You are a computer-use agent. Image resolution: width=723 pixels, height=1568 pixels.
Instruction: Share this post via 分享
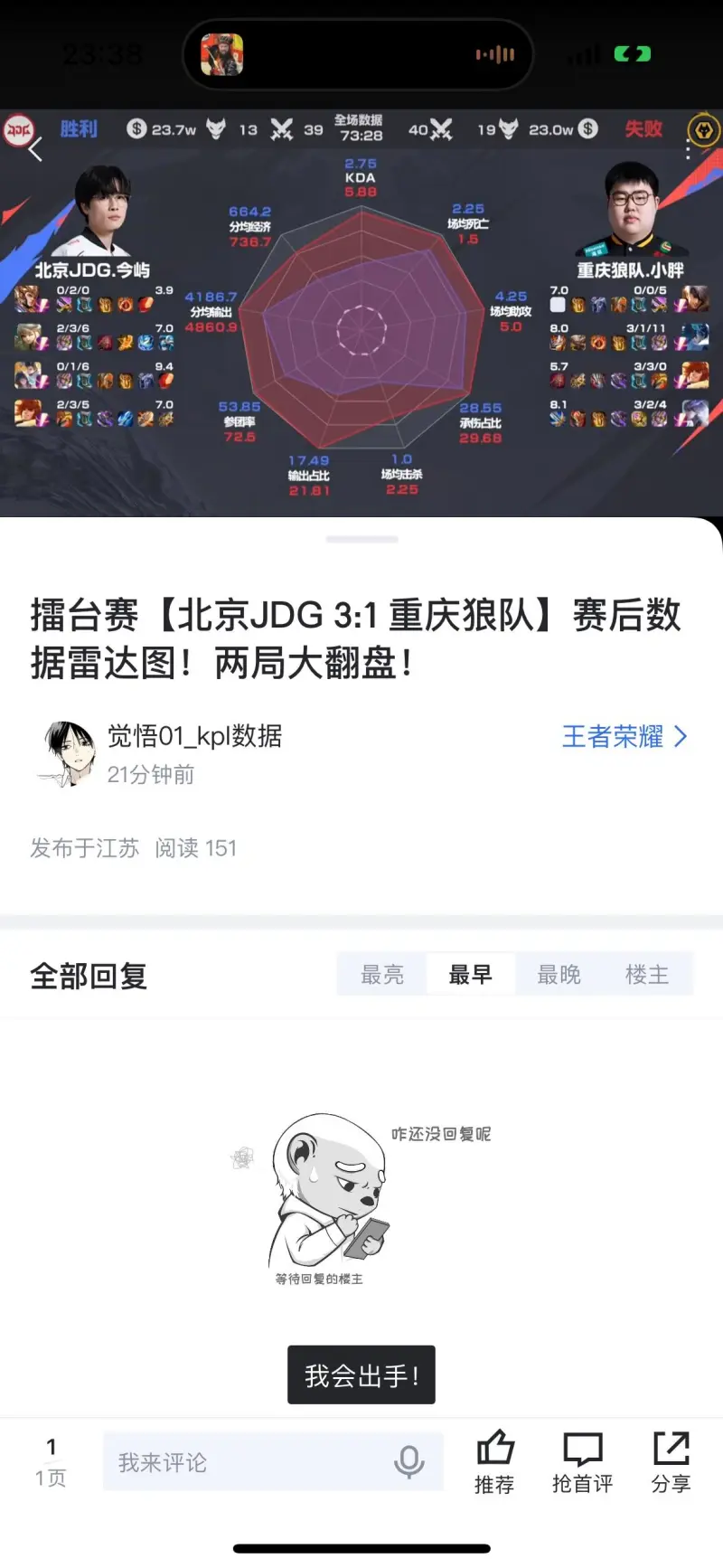(671, 1462)
